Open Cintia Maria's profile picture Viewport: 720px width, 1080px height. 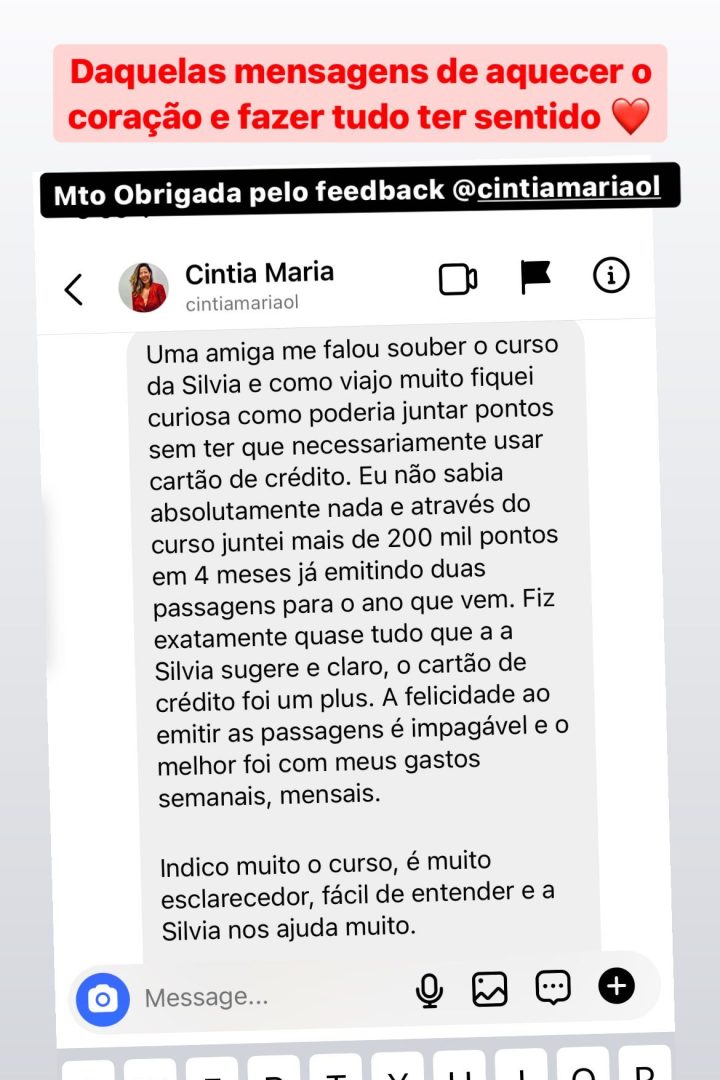pyautogui.click(x=143, y=281)
